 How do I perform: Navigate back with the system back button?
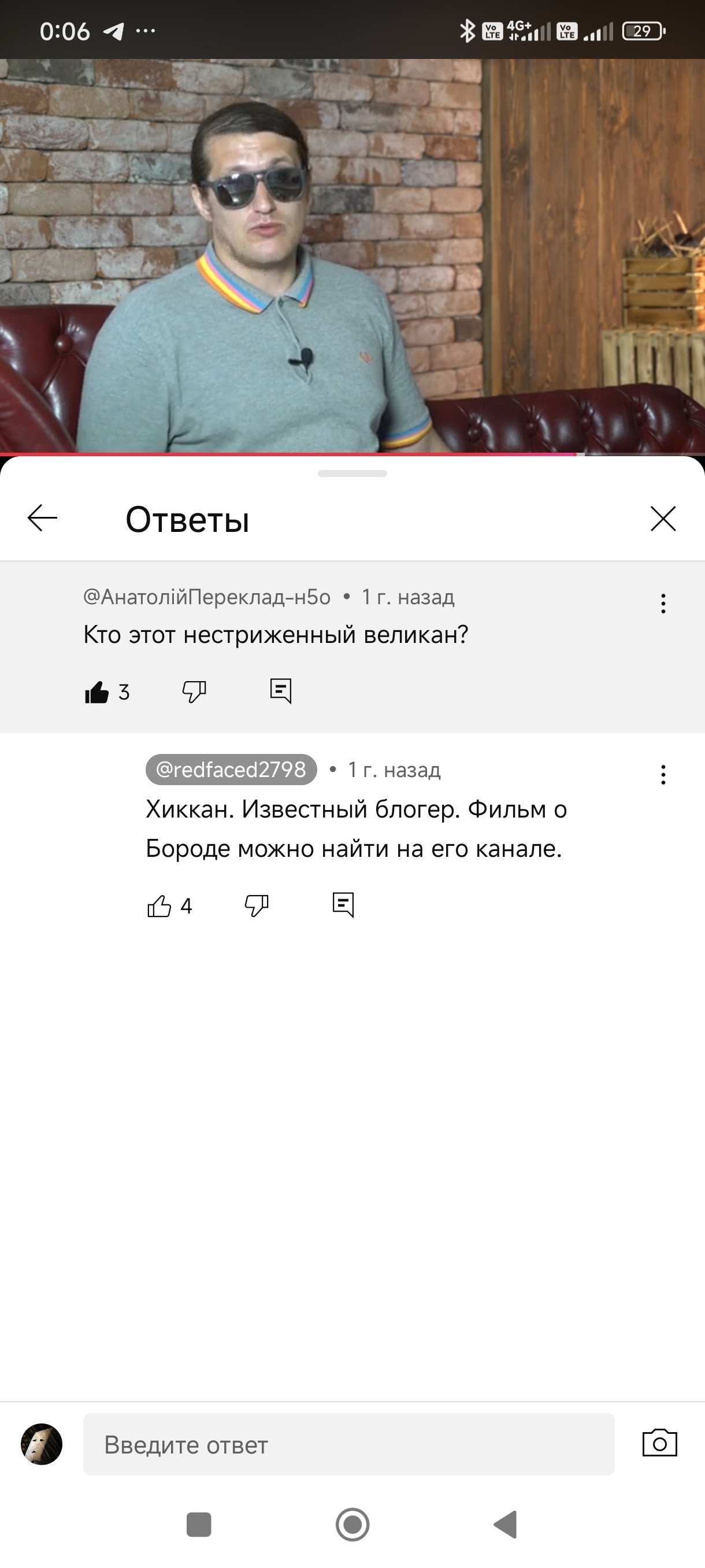point(506,1525)
